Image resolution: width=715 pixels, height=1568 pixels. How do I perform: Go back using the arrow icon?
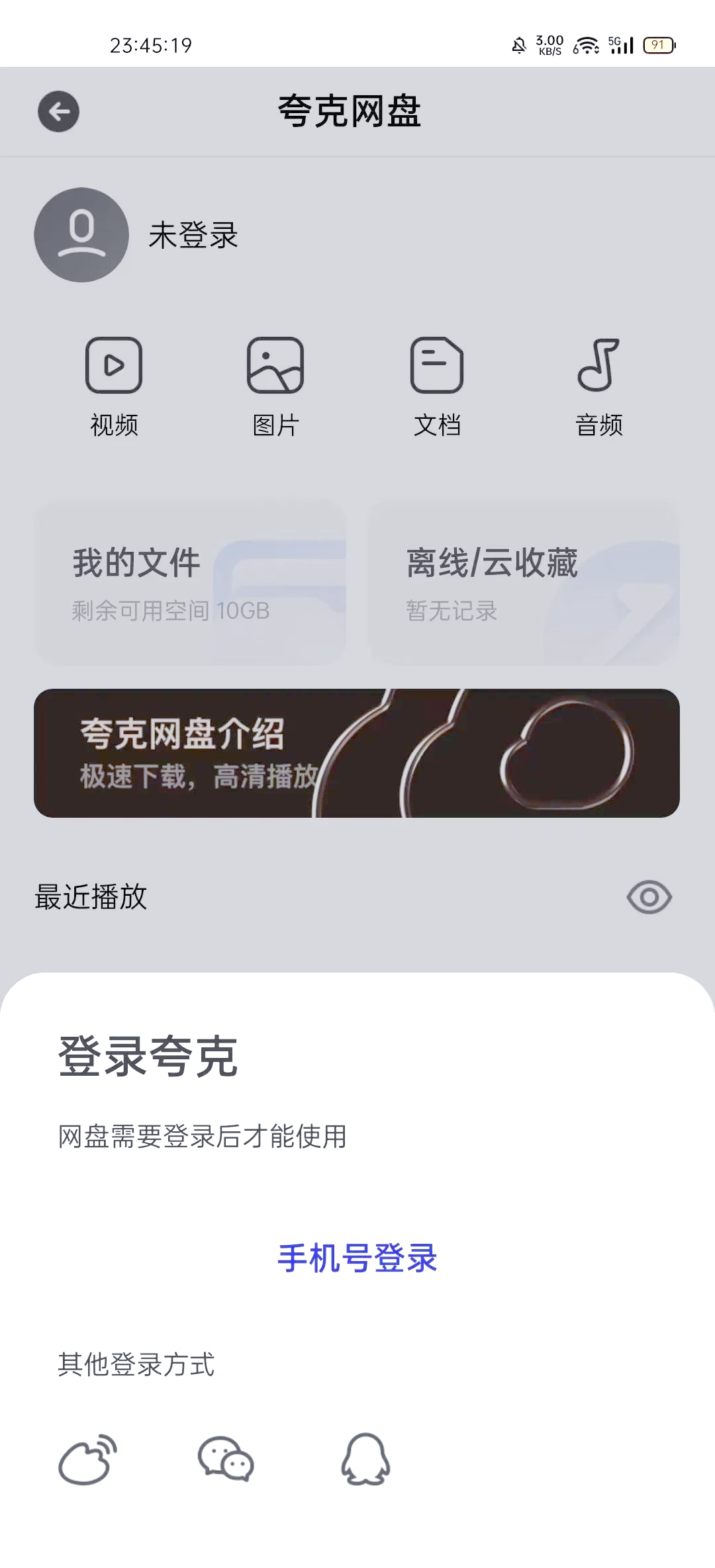[x=58, y=111]
